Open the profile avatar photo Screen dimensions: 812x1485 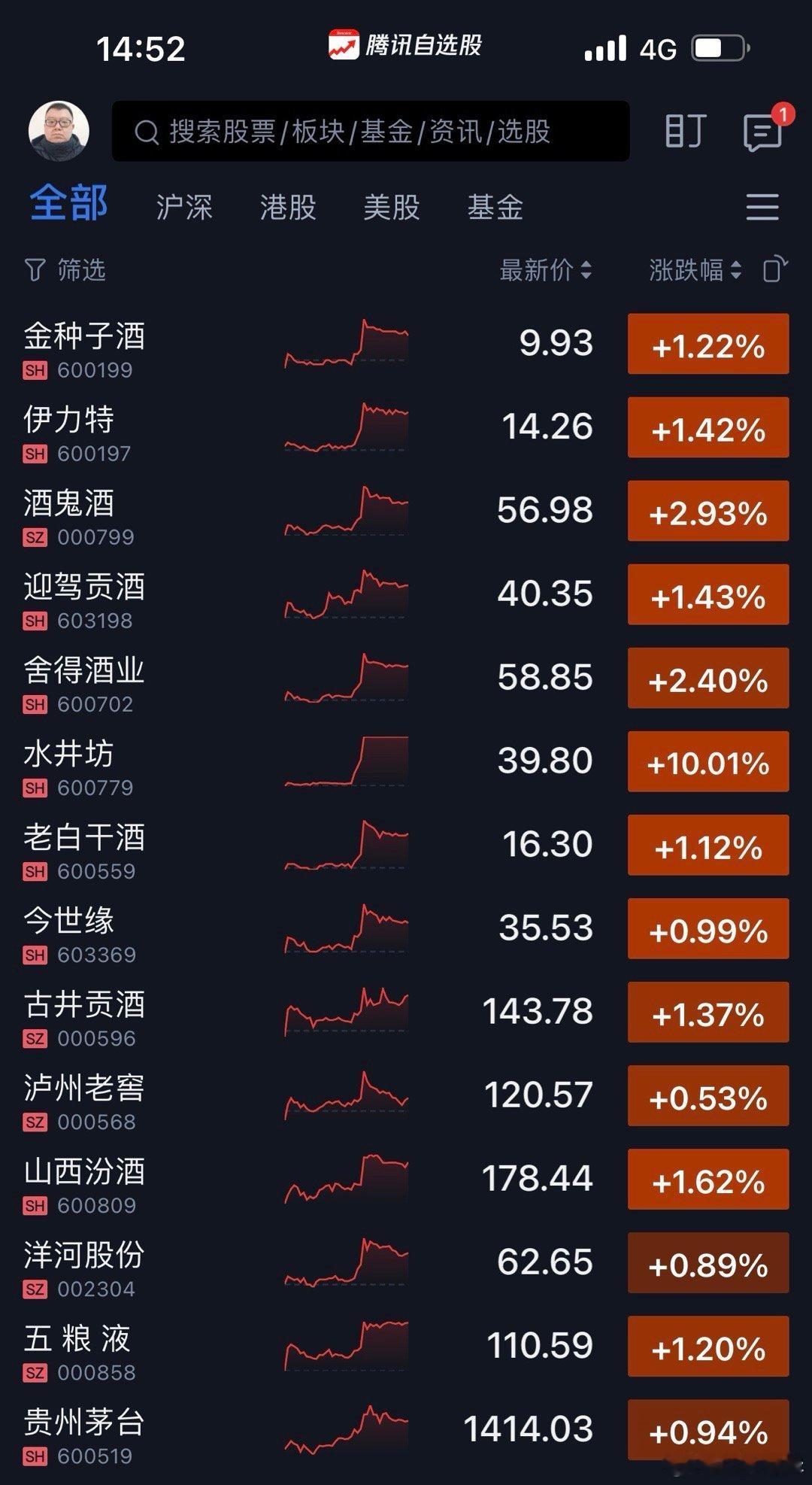point(60,130)
